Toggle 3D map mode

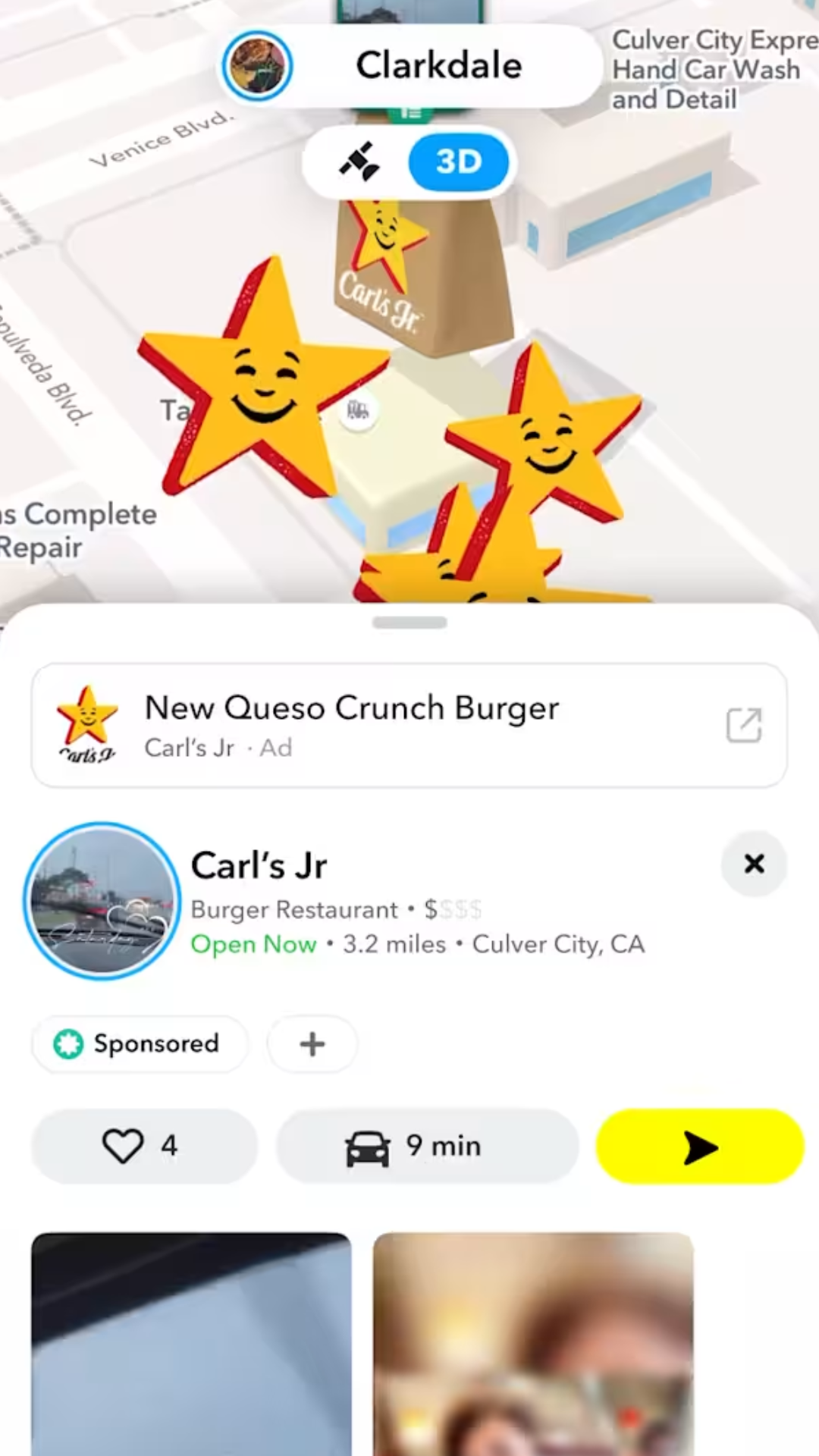coord(458,162)
